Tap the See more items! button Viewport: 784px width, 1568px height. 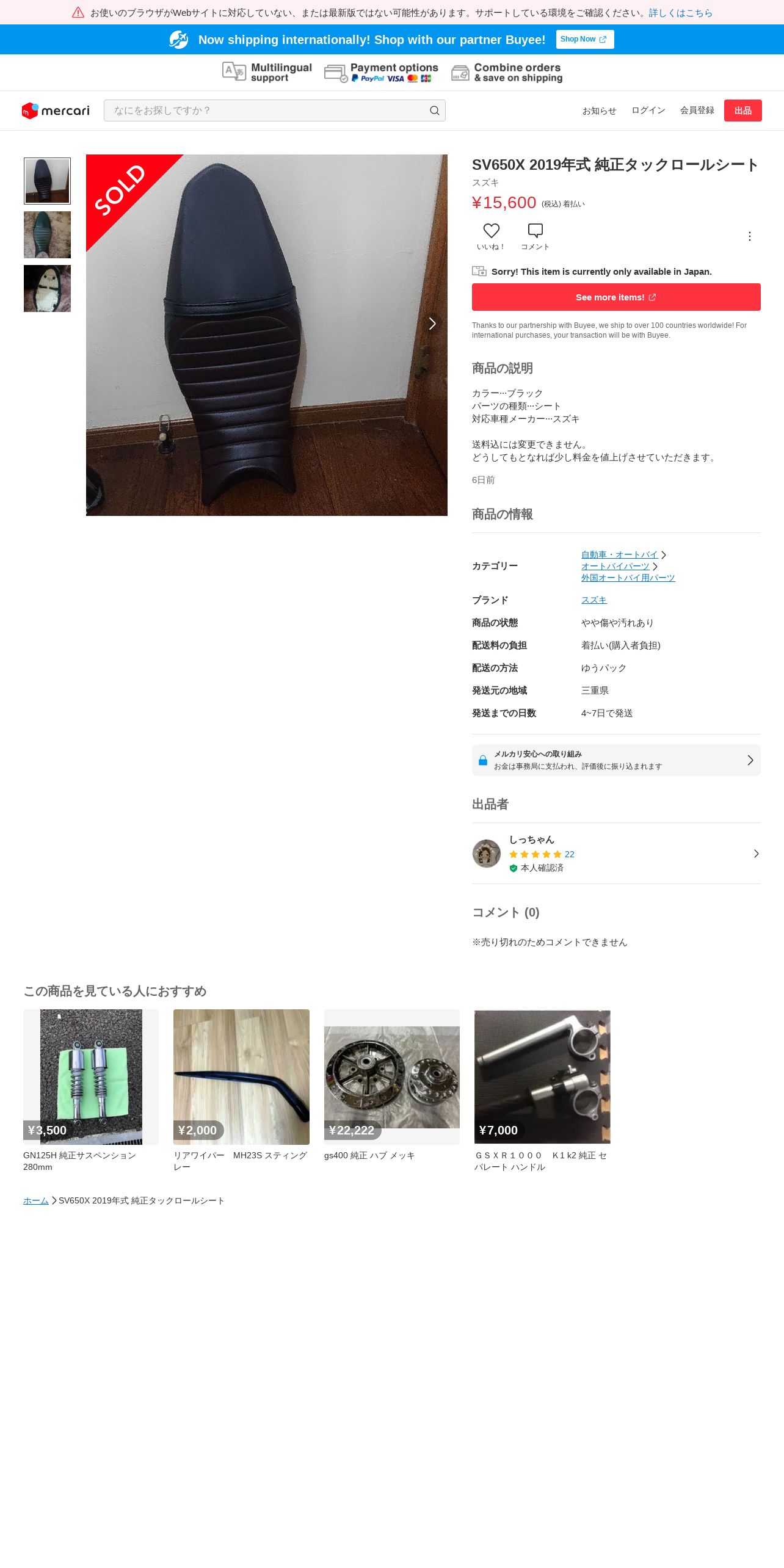616,297
